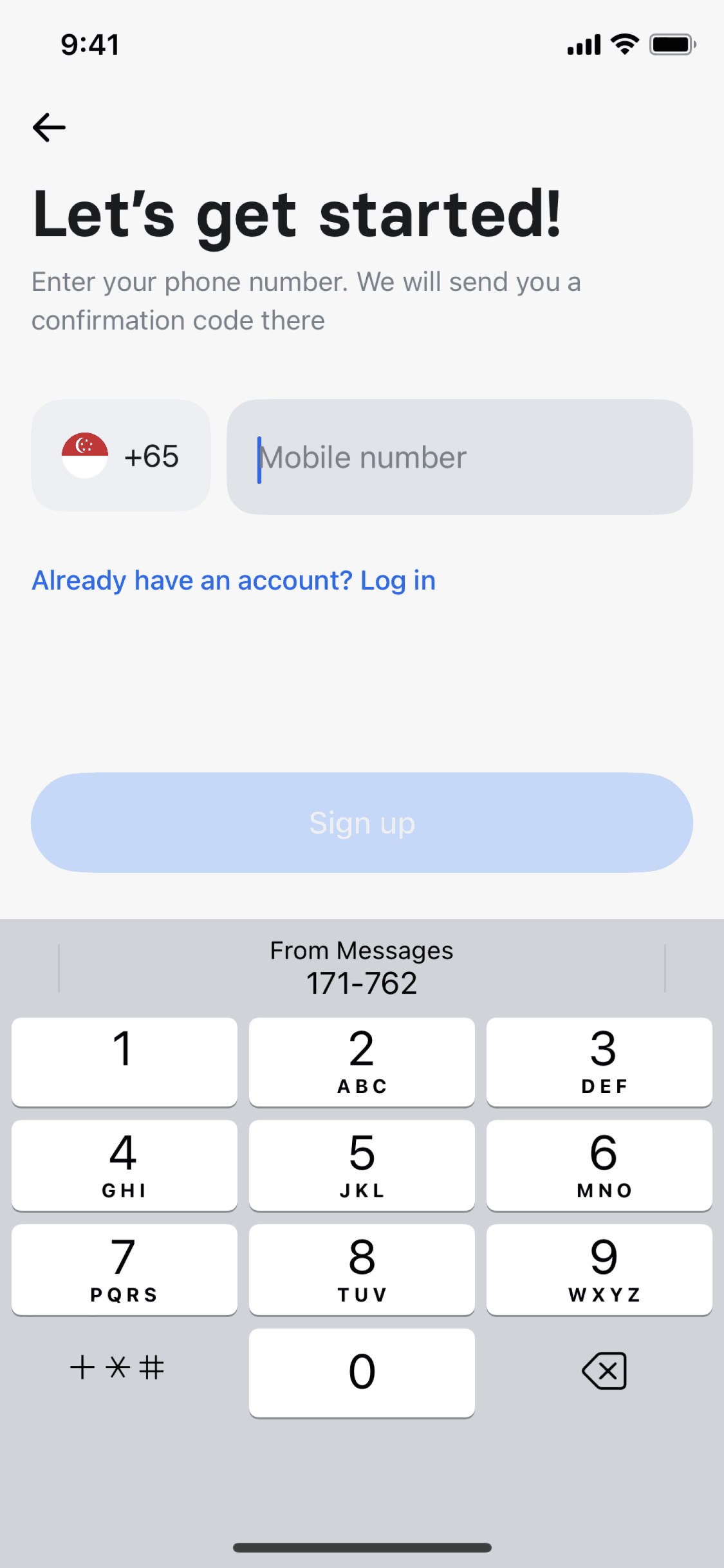Viewport: 724px width, 1568px height.
Task: Go back using the arrow icon
Action: point(49,127)
